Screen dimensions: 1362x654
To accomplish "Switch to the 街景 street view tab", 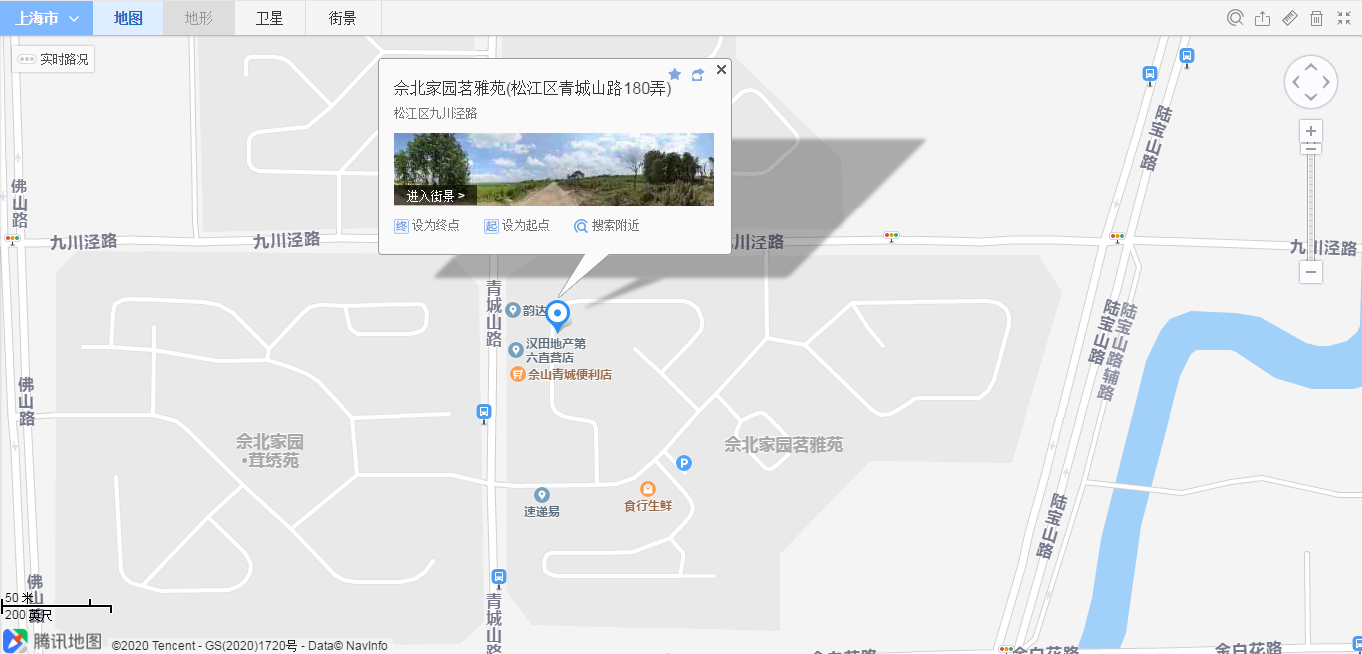I will 342,18.
